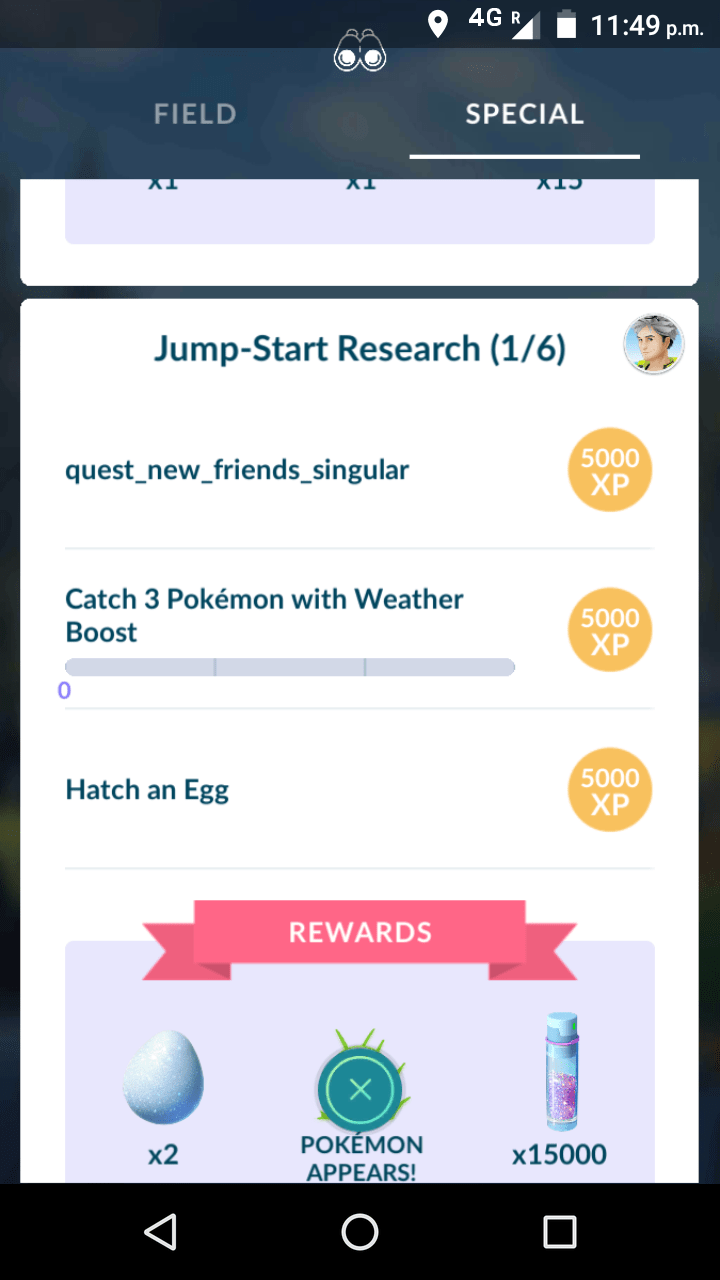Open the Hatch an Egg task
Screen dimensions: 720x1280
point(147,790)
